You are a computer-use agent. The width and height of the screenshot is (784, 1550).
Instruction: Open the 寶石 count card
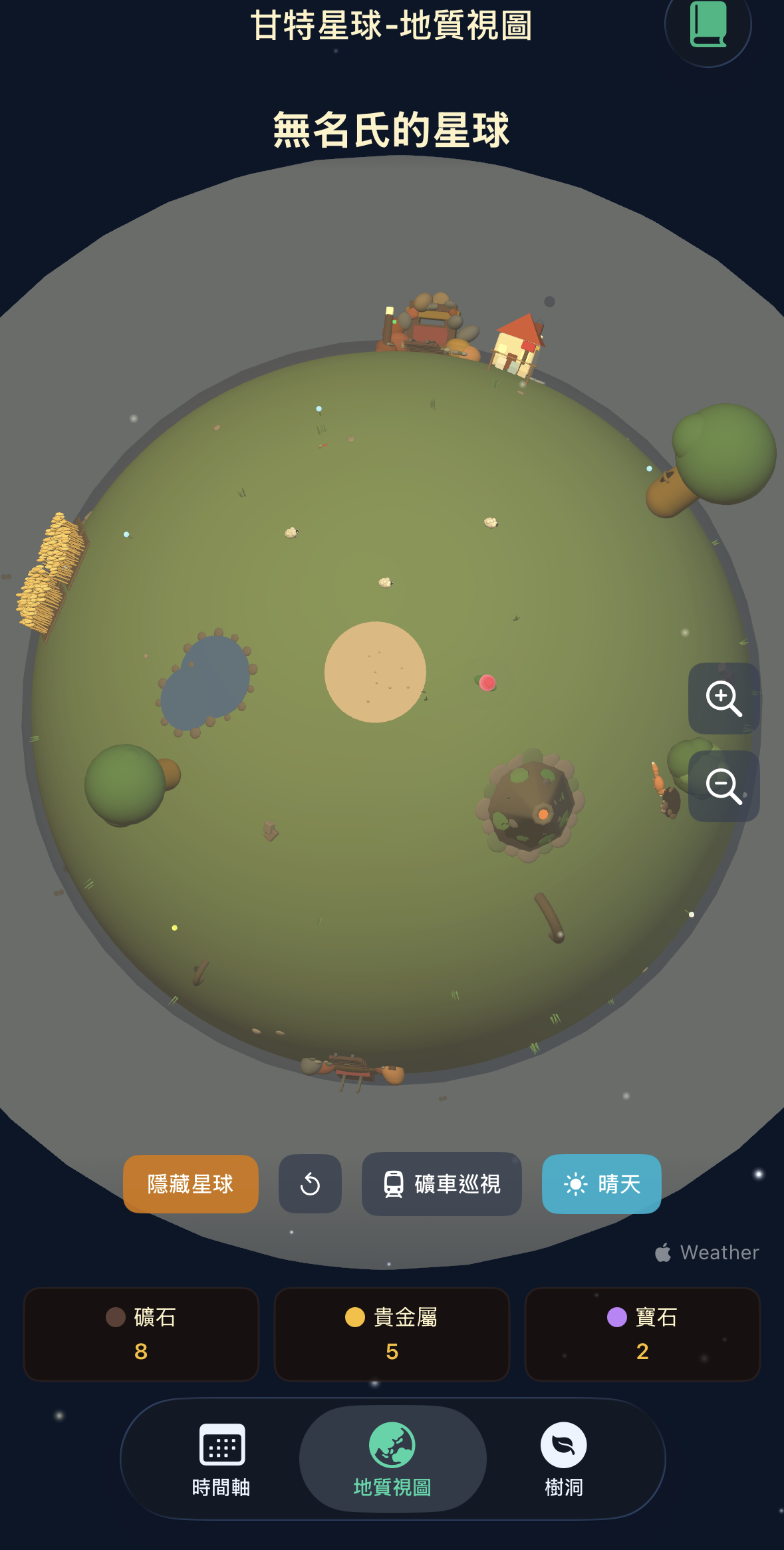click(642, 1334)
